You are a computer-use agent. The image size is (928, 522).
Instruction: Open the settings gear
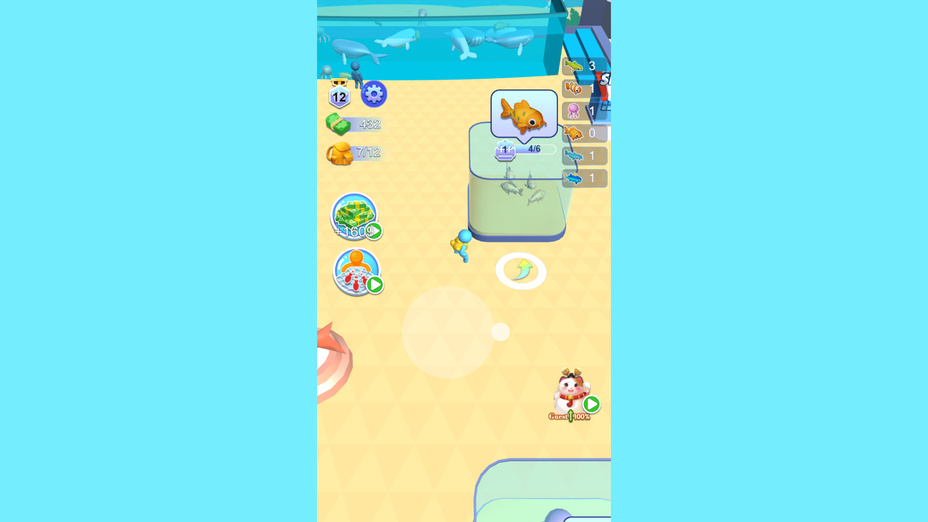point(374,94)
